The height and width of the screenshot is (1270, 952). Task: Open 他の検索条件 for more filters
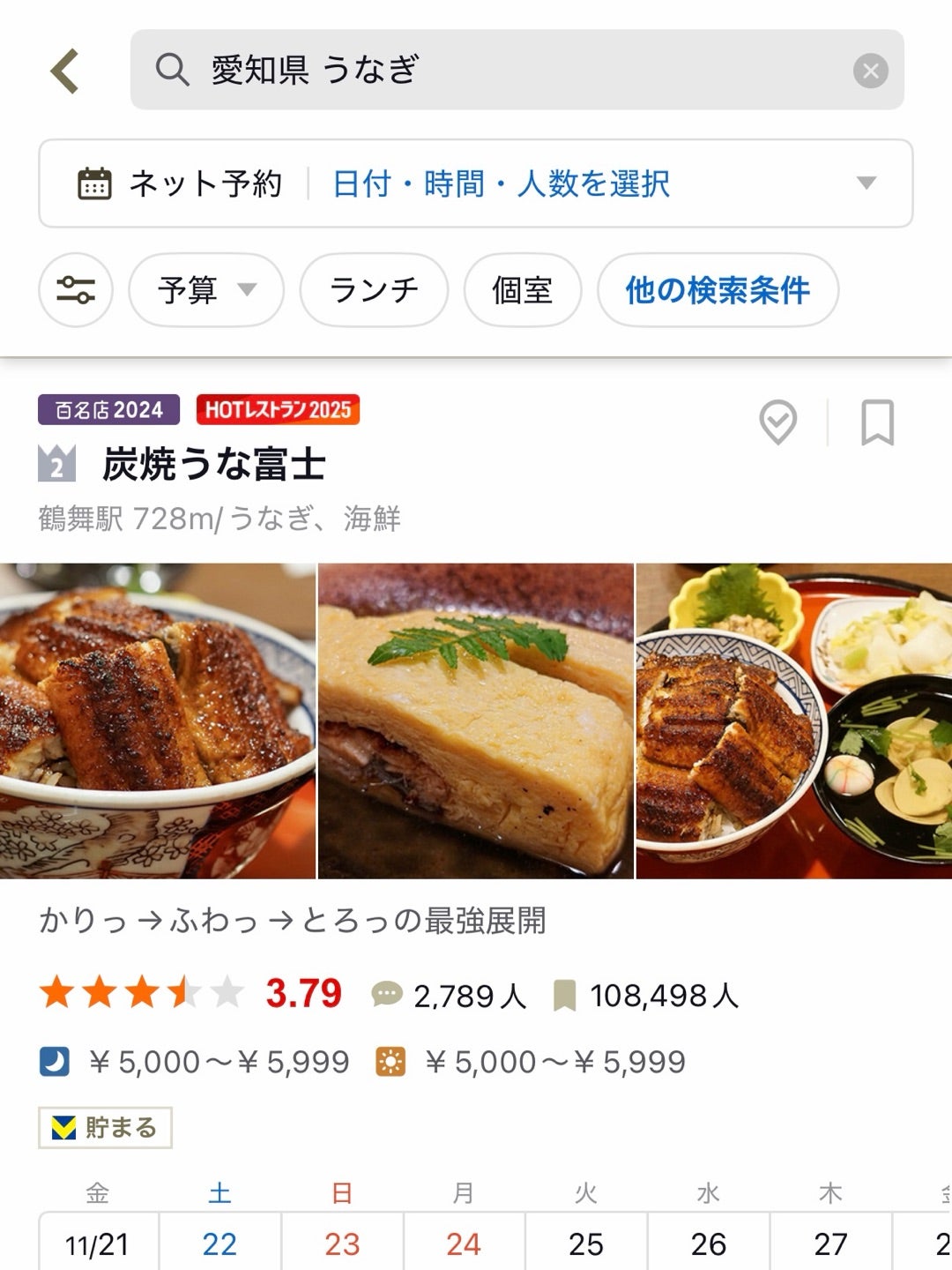718,290
